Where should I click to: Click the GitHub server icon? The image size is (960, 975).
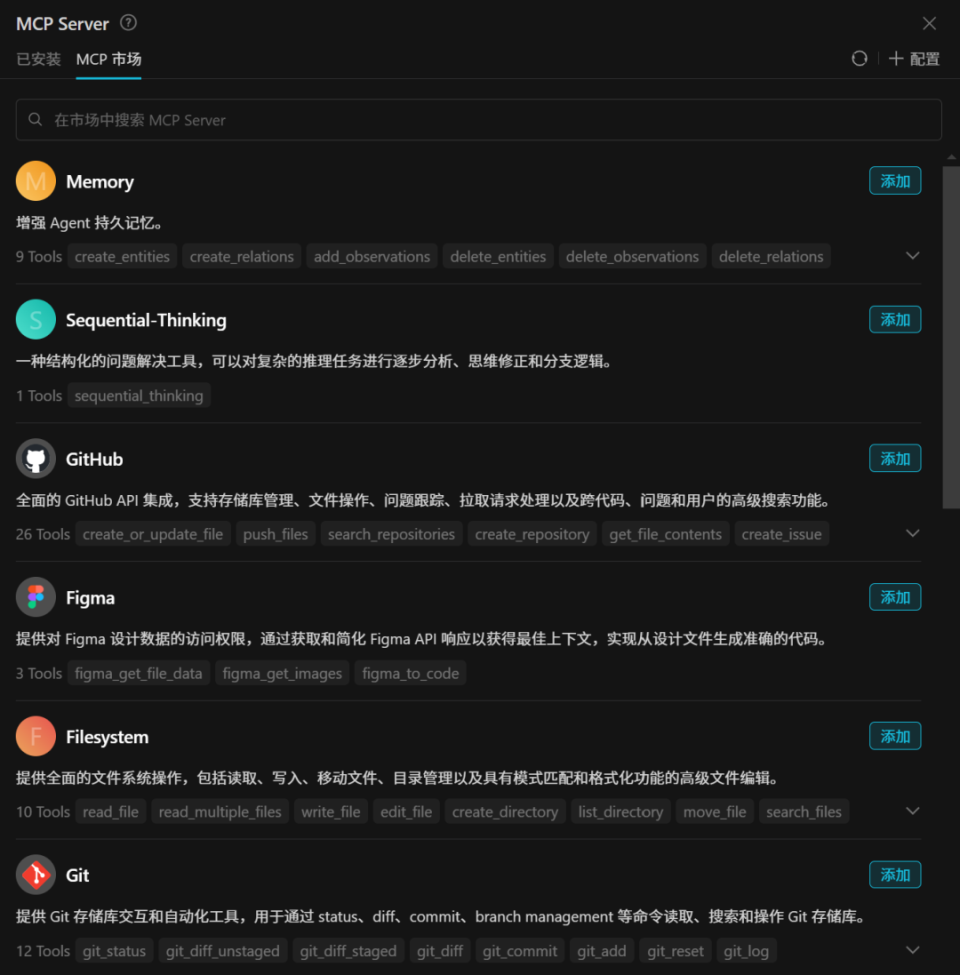36,458
